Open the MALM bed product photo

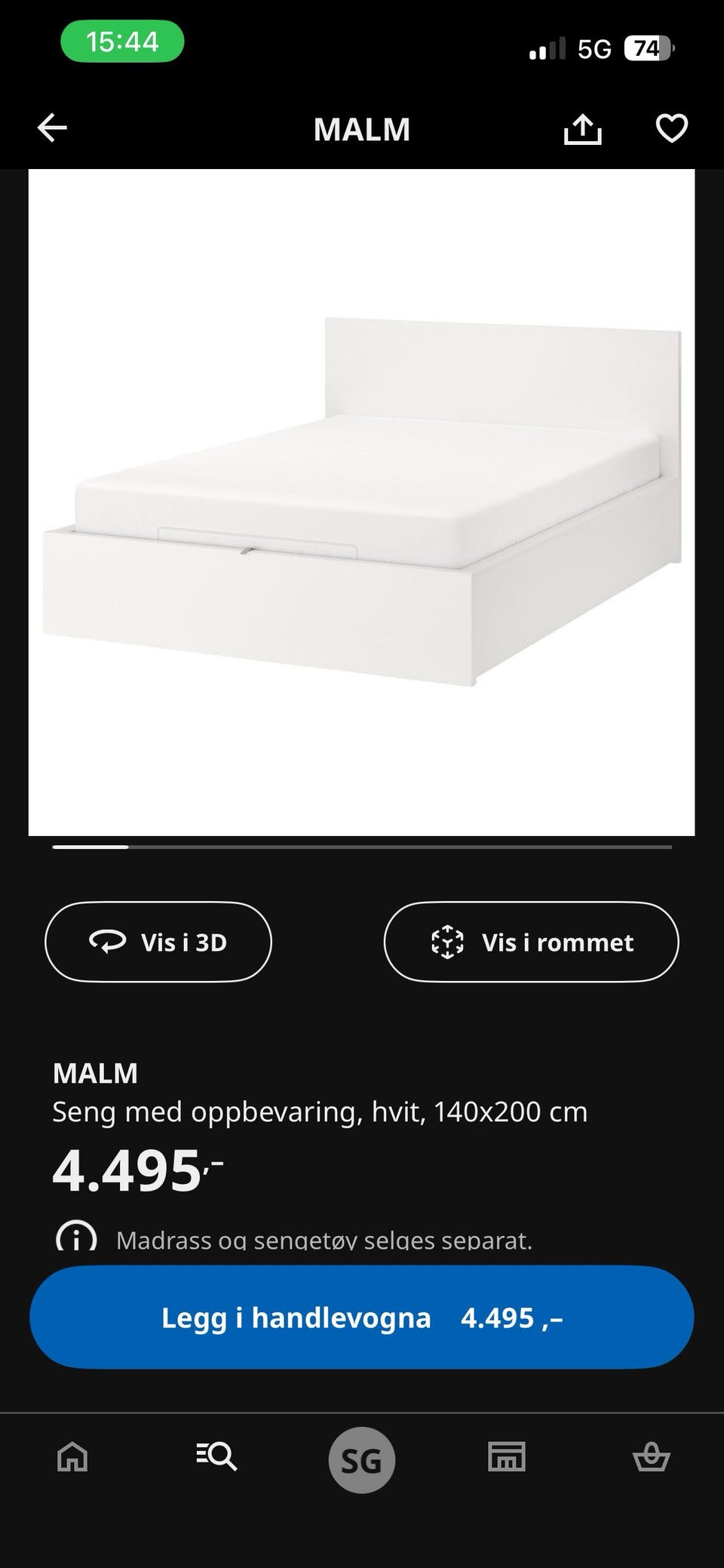pyautogui.click(x=362, y=502)
